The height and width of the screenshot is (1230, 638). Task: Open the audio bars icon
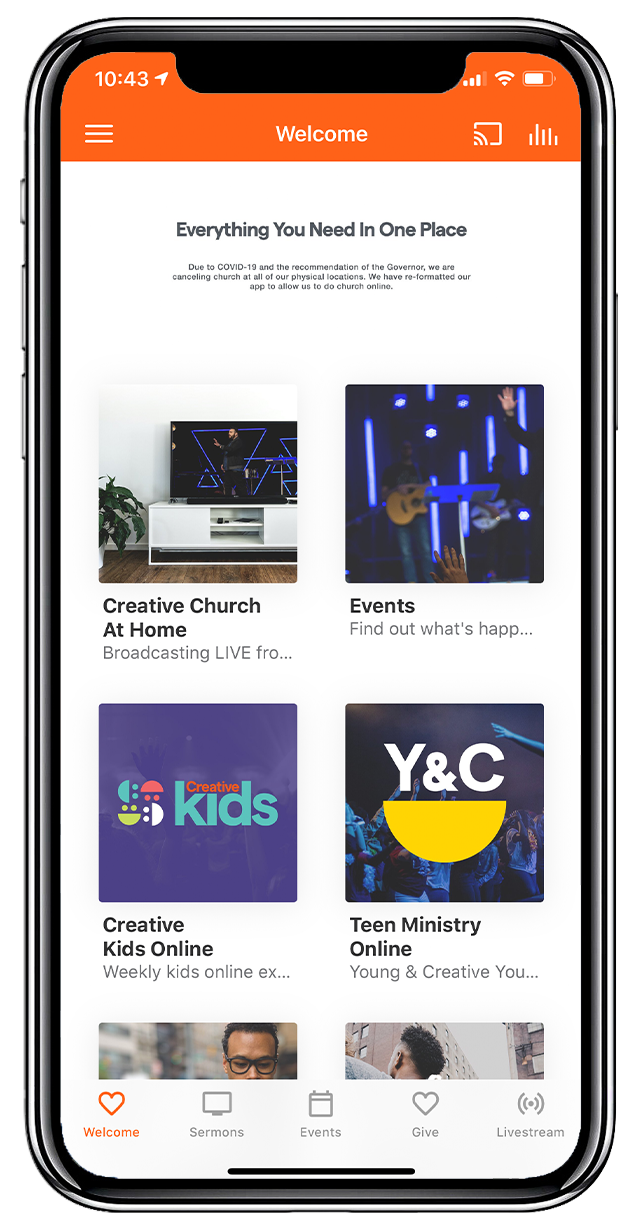[x=543, y=134]
